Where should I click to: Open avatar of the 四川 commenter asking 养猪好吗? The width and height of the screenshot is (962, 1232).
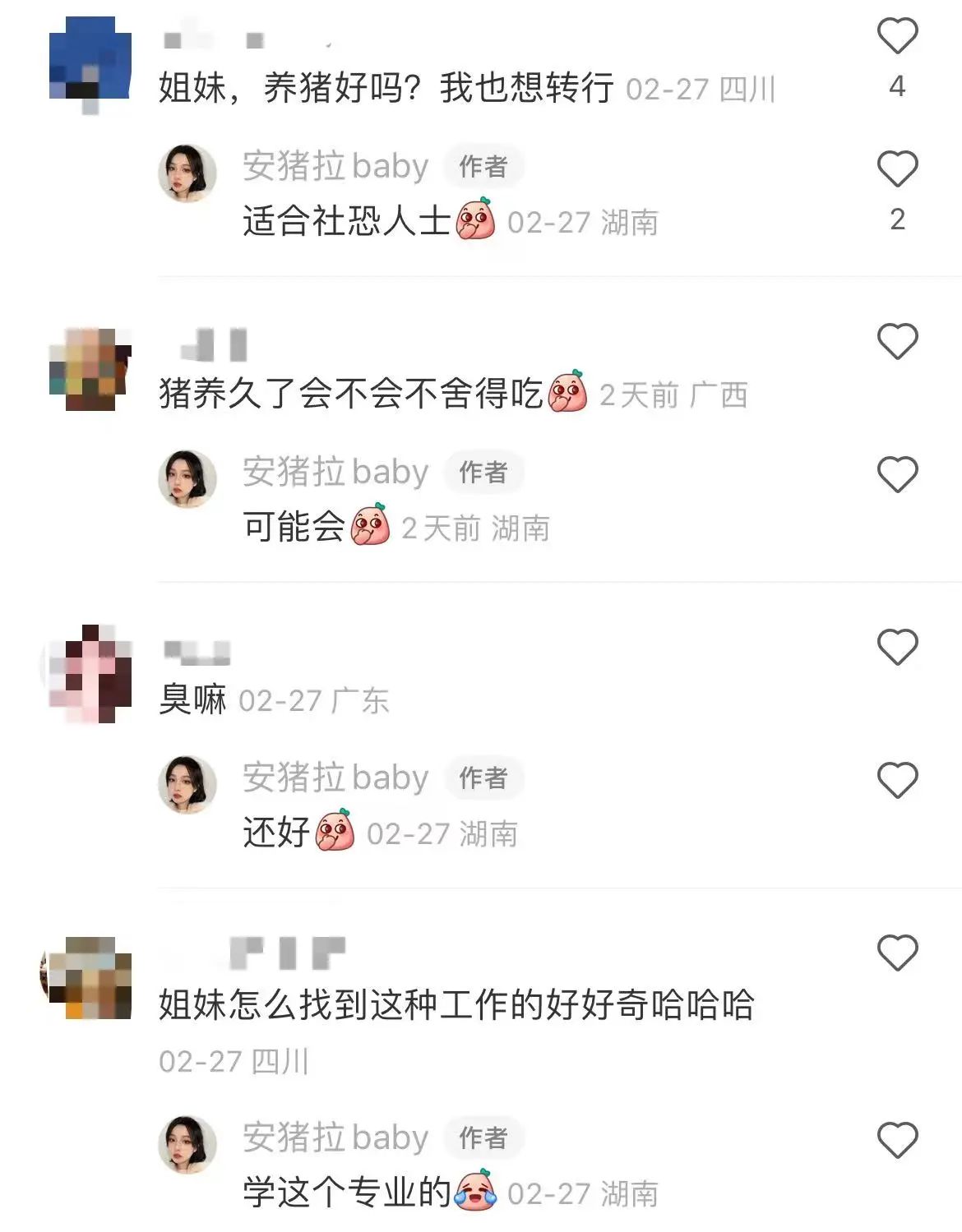[x=90, y=64]
